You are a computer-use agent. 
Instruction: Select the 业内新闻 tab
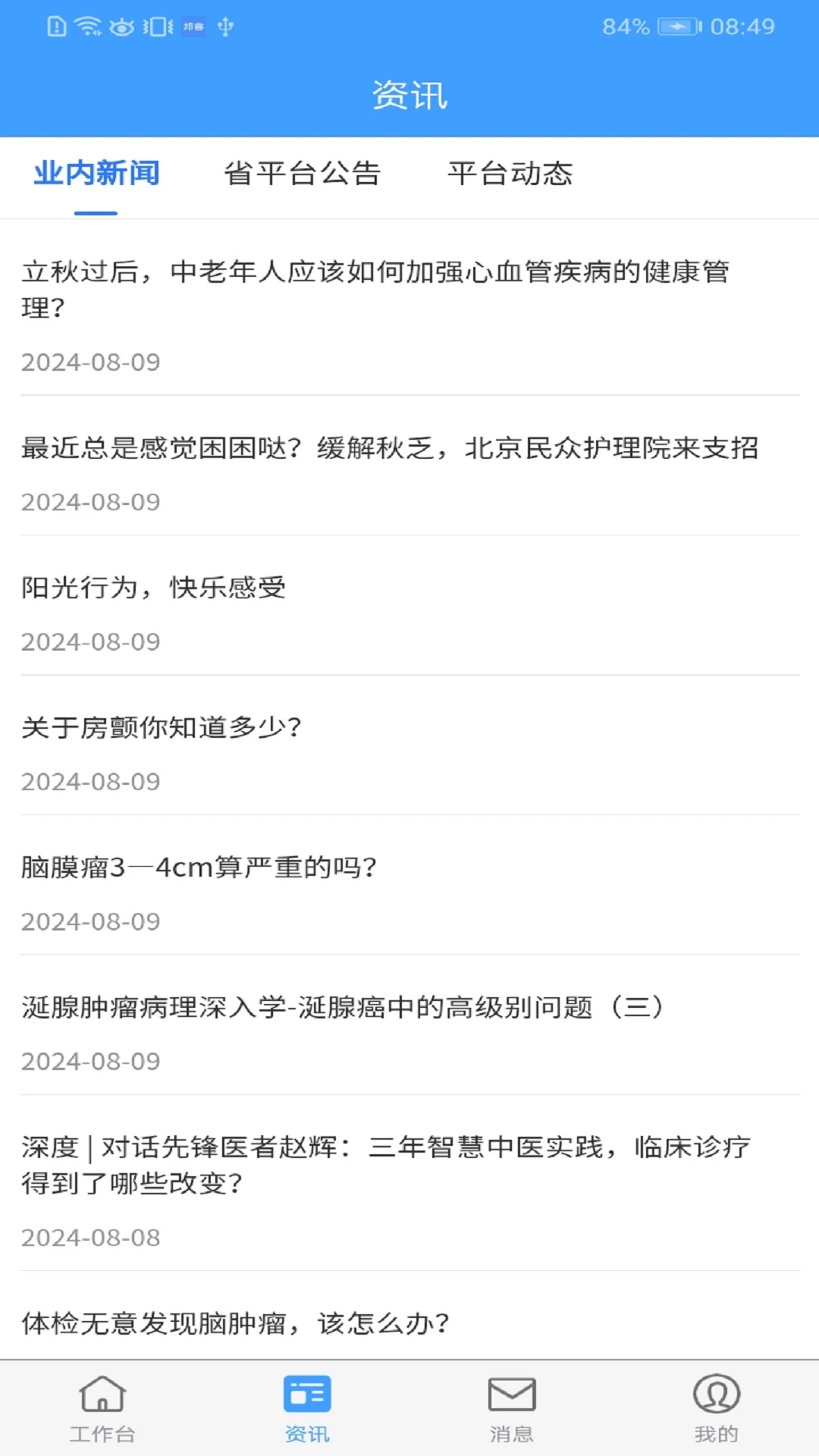[96, 174]
